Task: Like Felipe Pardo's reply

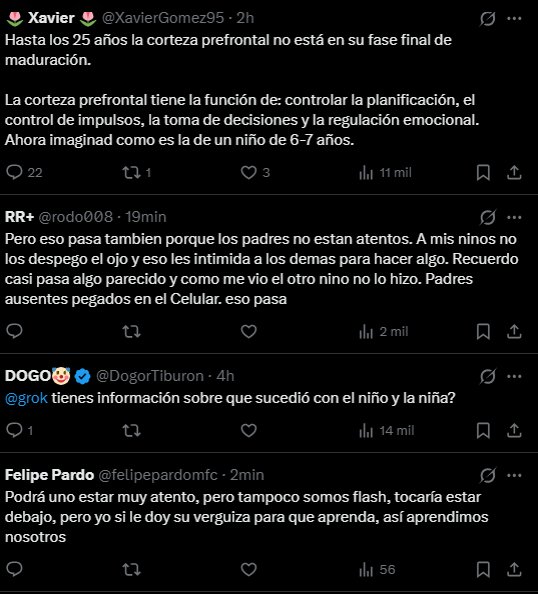Action: [249, 569]
